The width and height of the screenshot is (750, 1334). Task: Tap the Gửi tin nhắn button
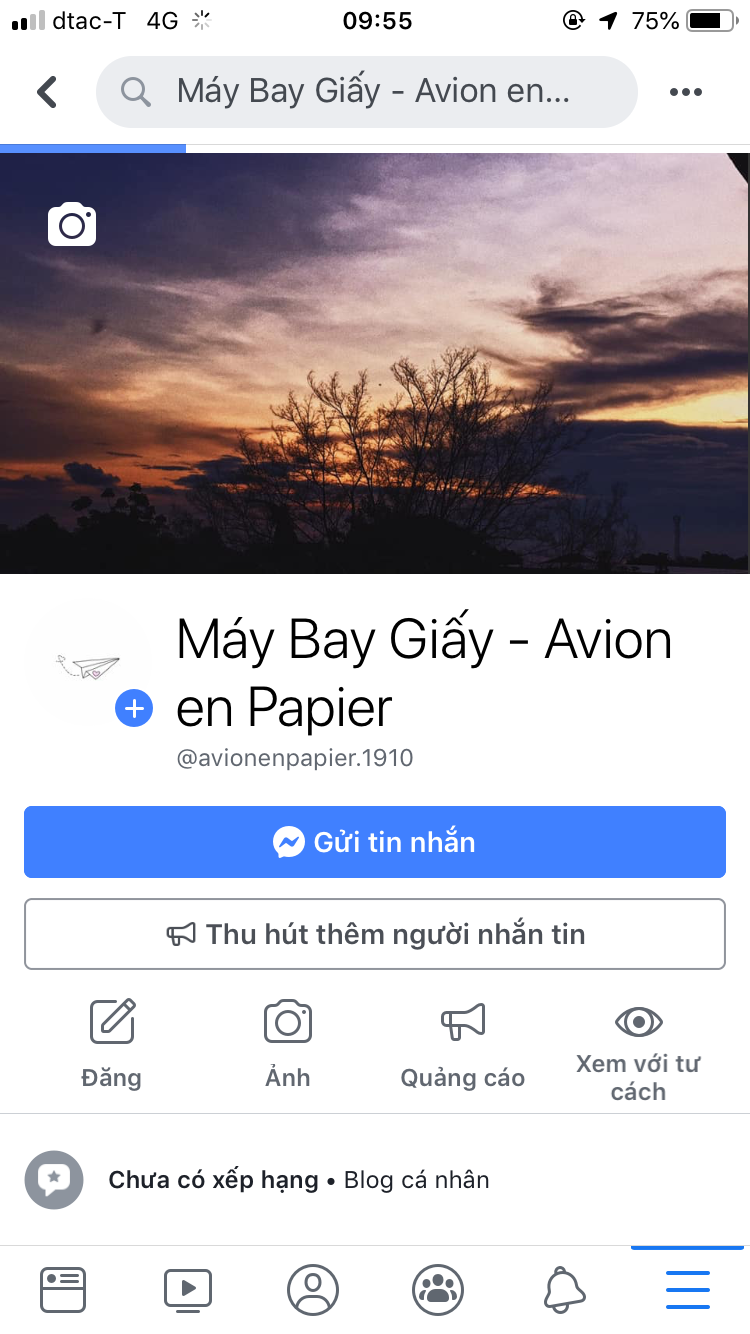[x=375, y=842]
